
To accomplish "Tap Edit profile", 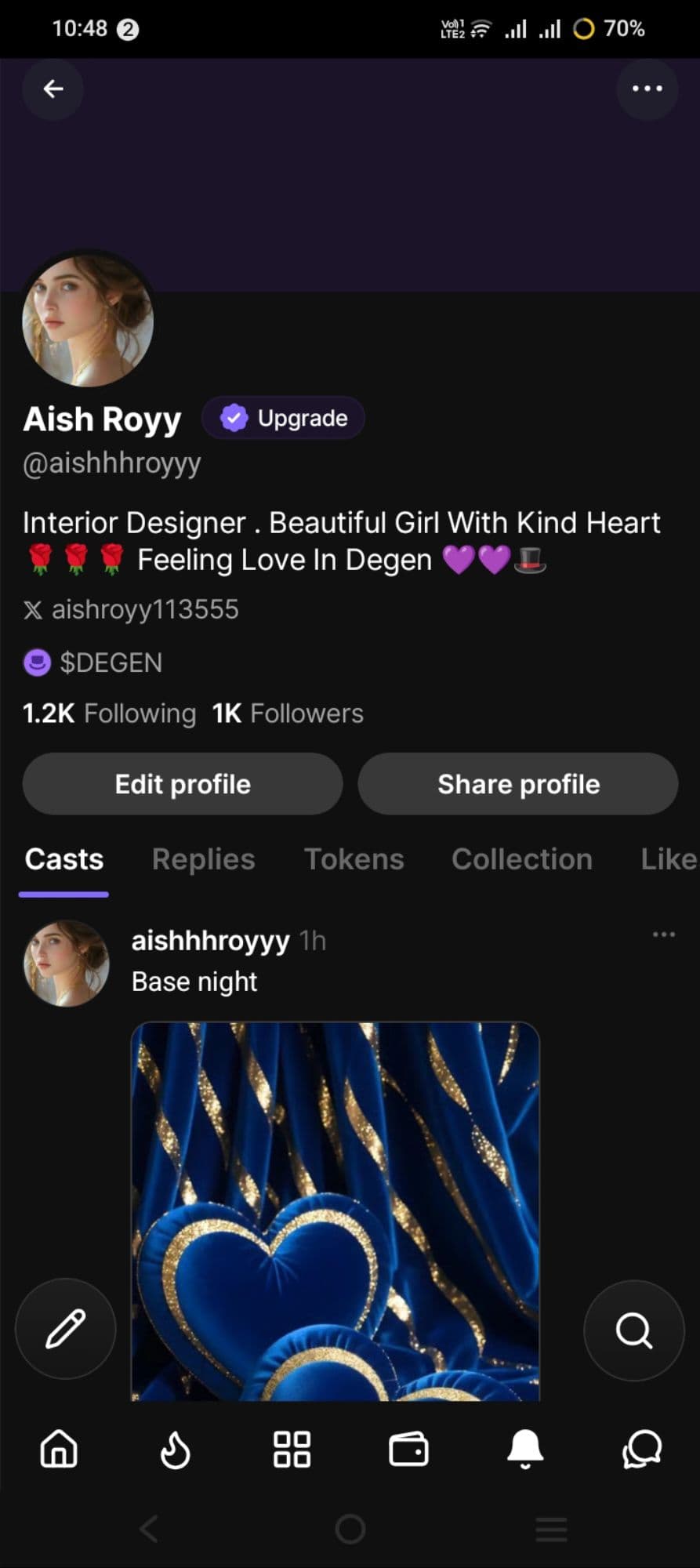I will point(183,784).
